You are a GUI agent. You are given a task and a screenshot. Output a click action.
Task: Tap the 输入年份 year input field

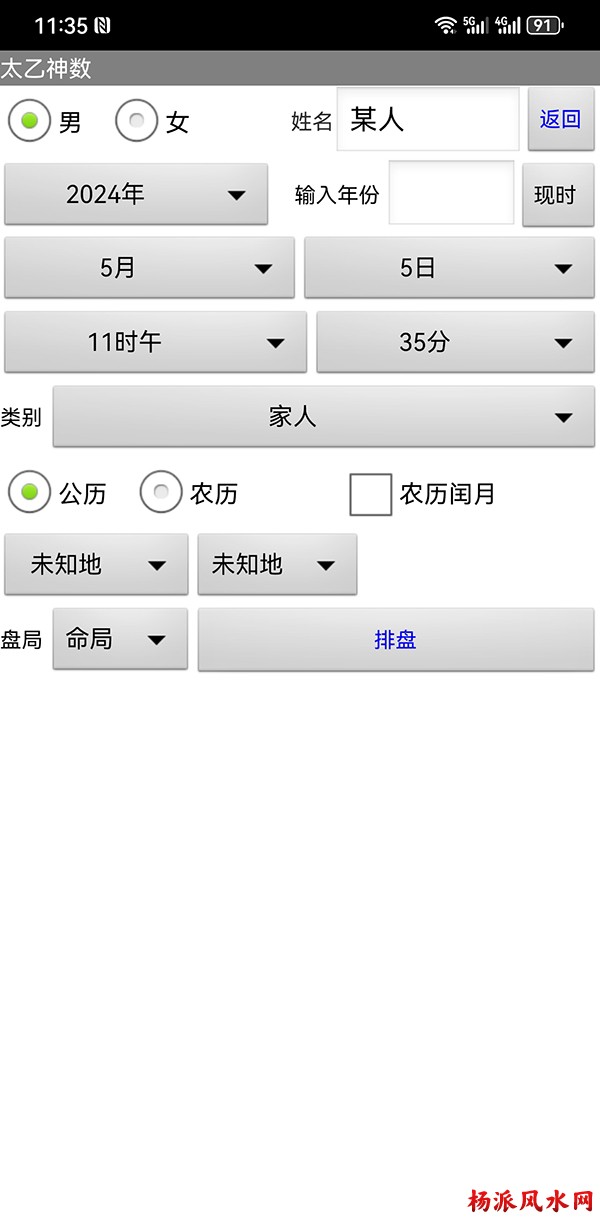[x=451, y=193]
